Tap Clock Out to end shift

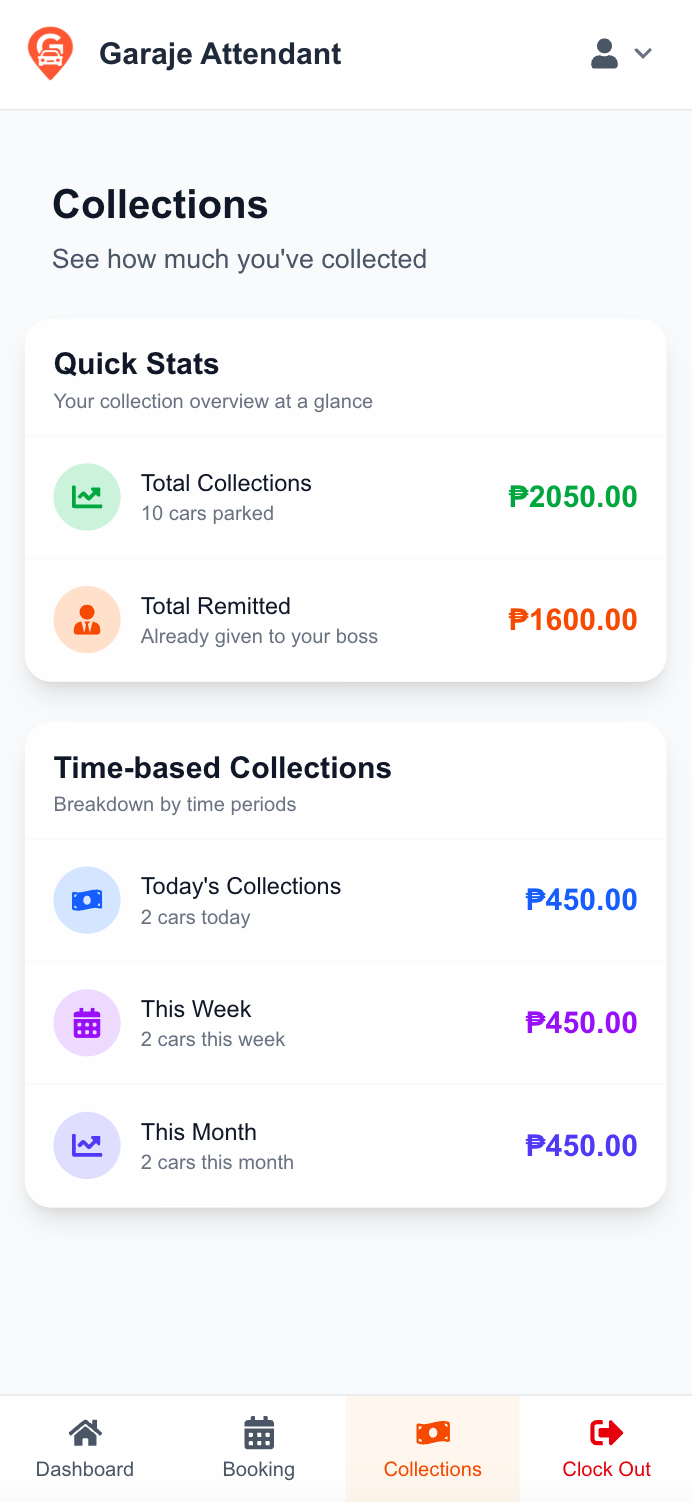coord(606,1448)
